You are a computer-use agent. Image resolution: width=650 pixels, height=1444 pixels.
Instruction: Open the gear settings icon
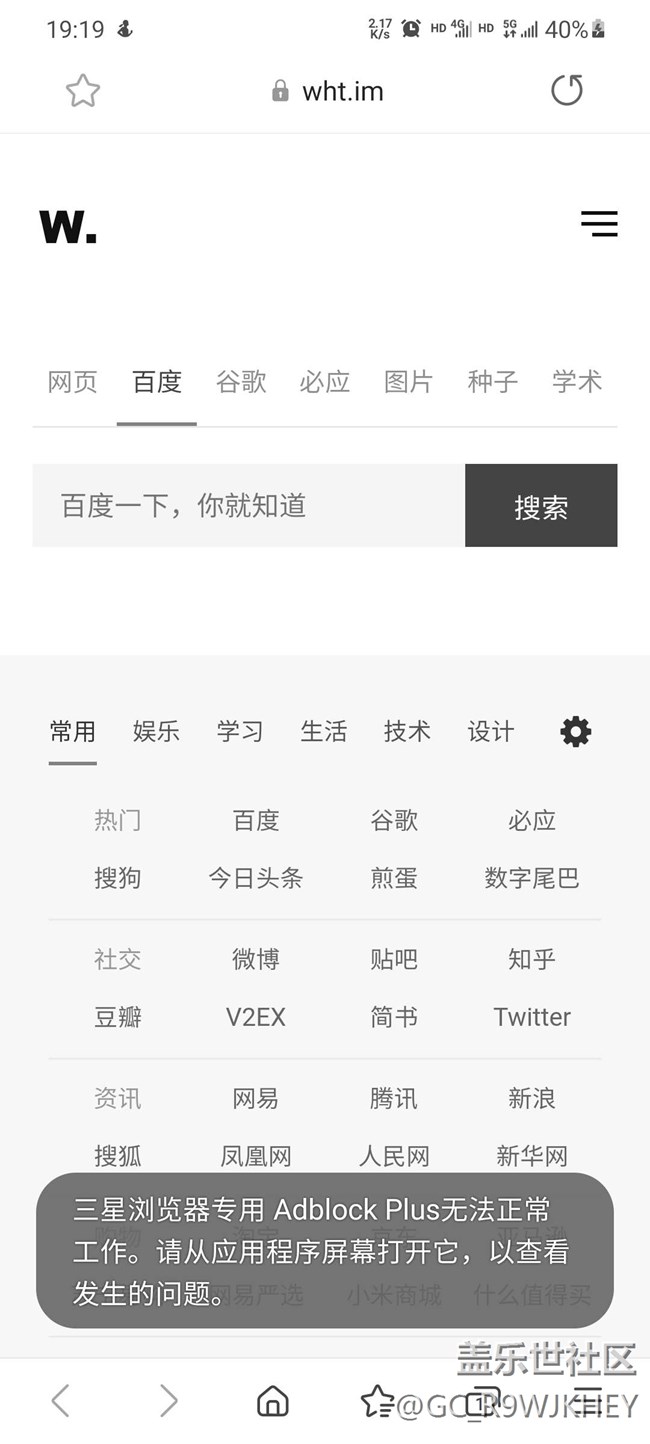(575, 732)
